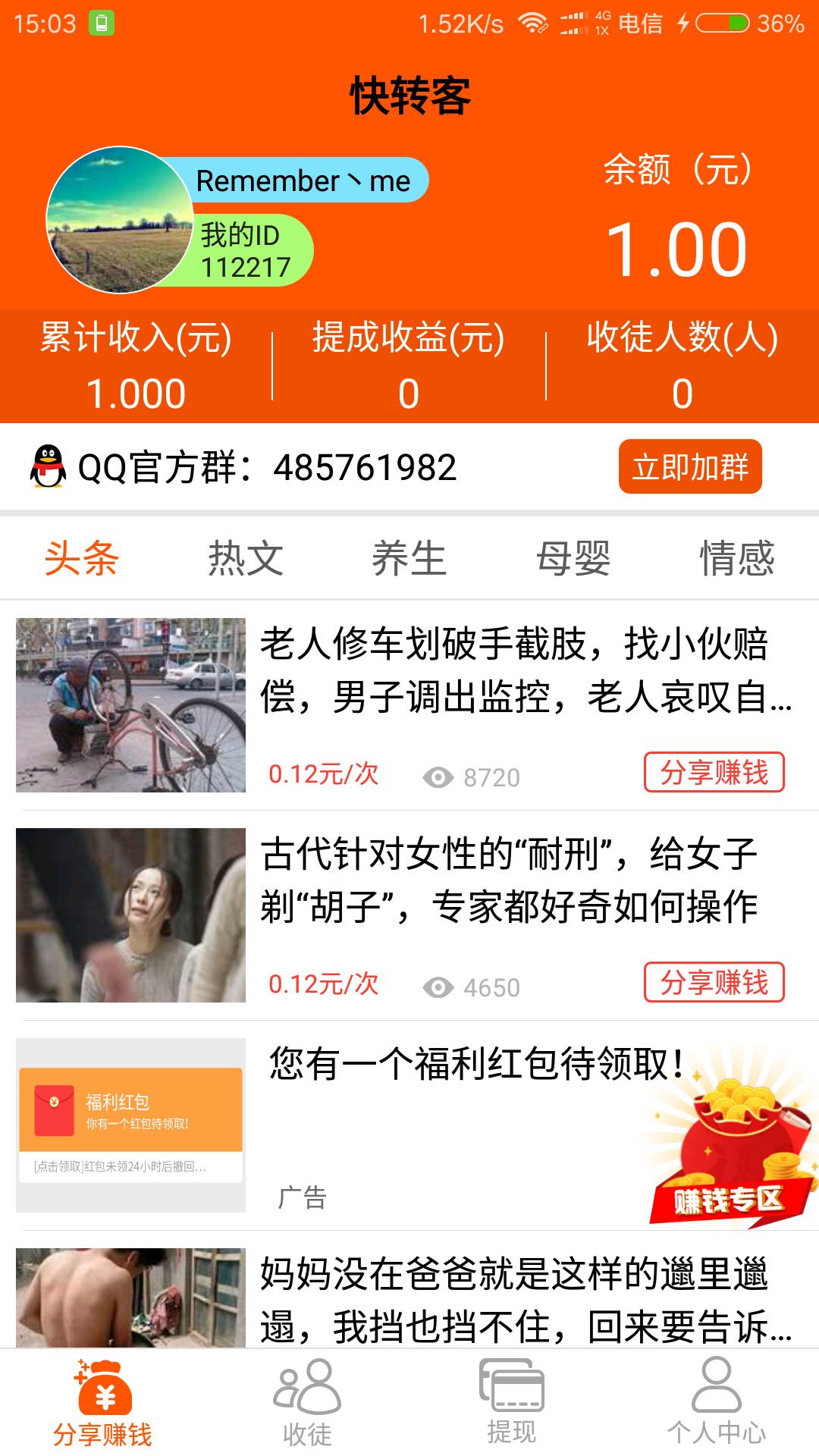Viewport: 819px width, 1456px height.
Task: Tap 分享赚钱 on the 老人修车 article
Action: (714, 772)
